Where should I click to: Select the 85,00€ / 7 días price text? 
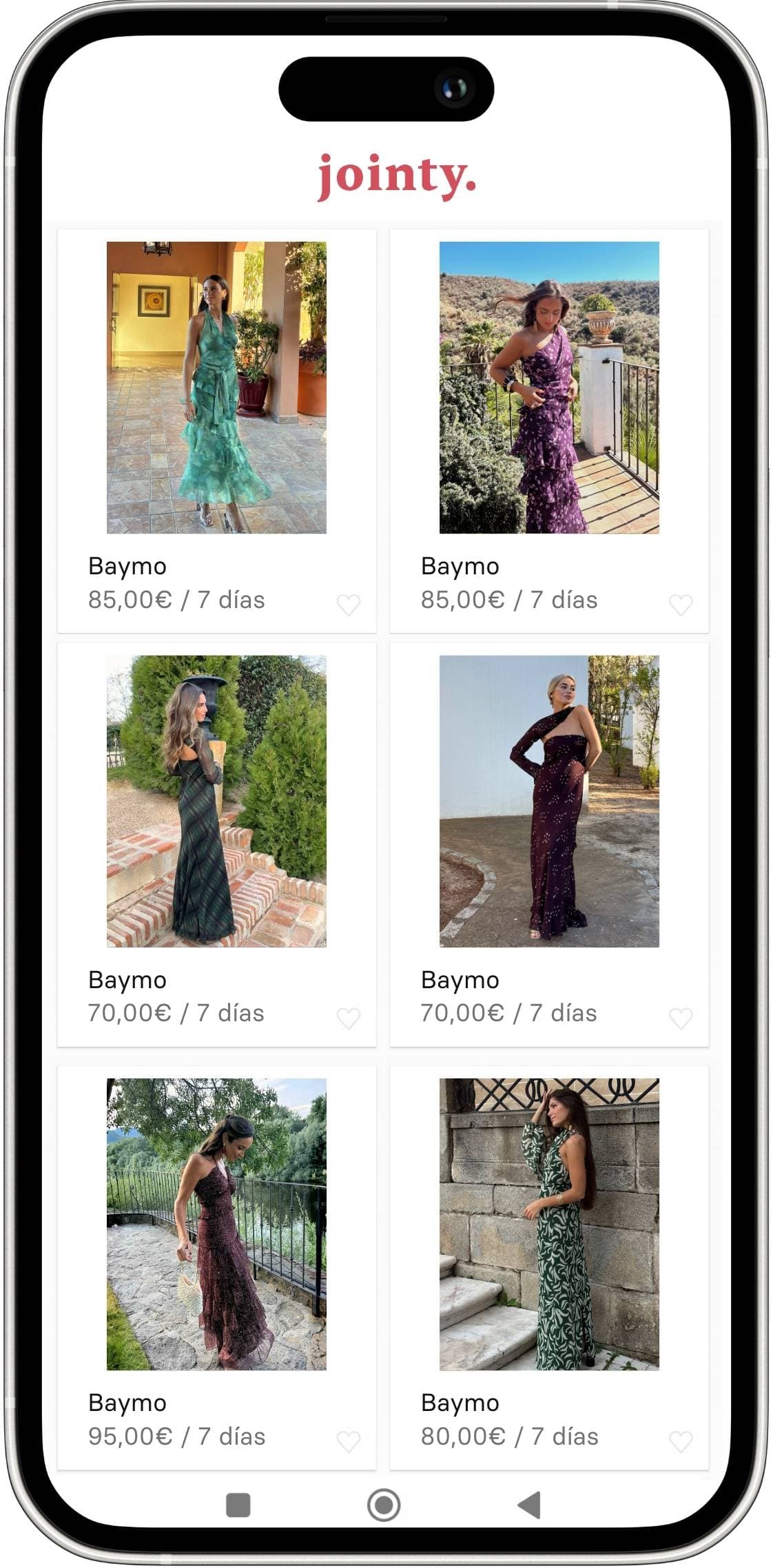click(177, 600)
